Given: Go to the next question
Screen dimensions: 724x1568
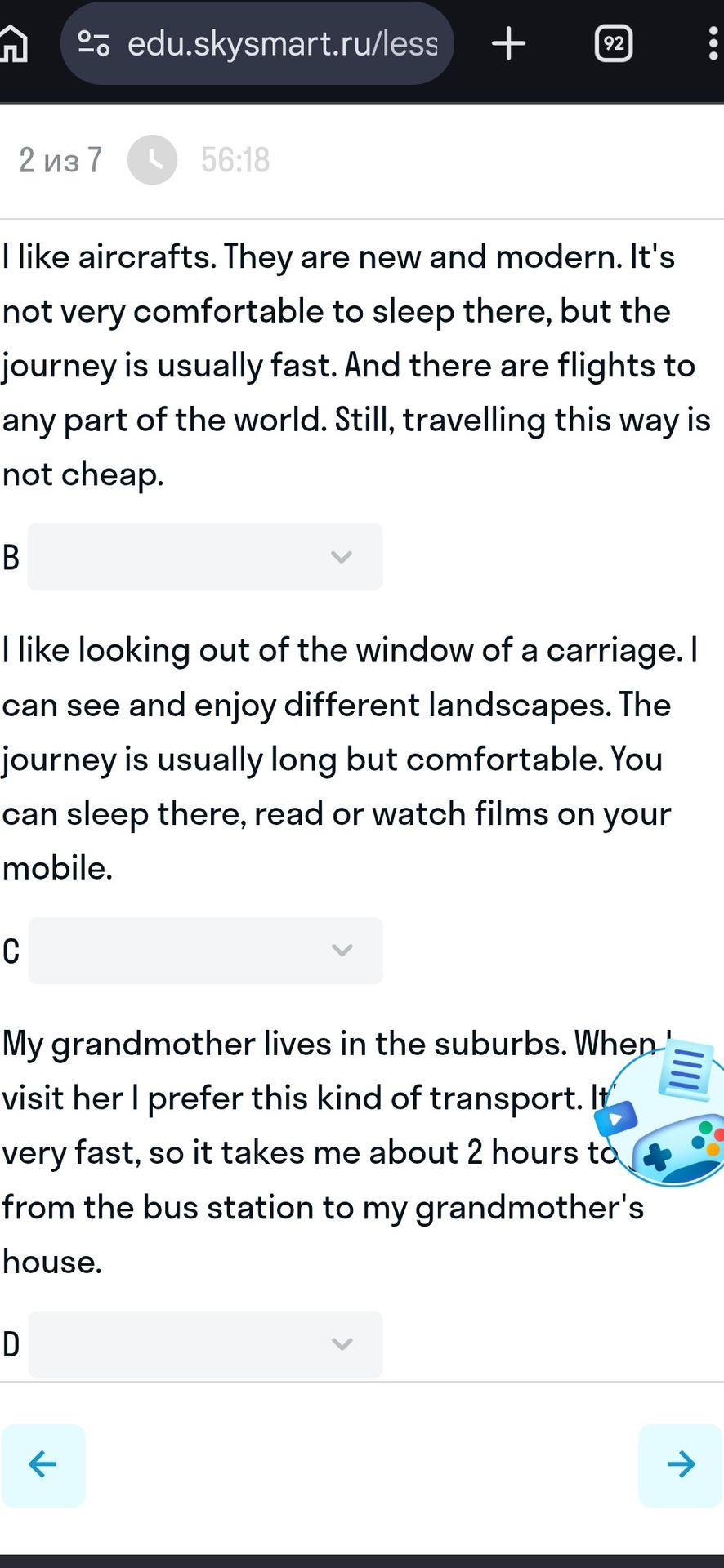Looking at the screenshot, I should (680, 1465).
